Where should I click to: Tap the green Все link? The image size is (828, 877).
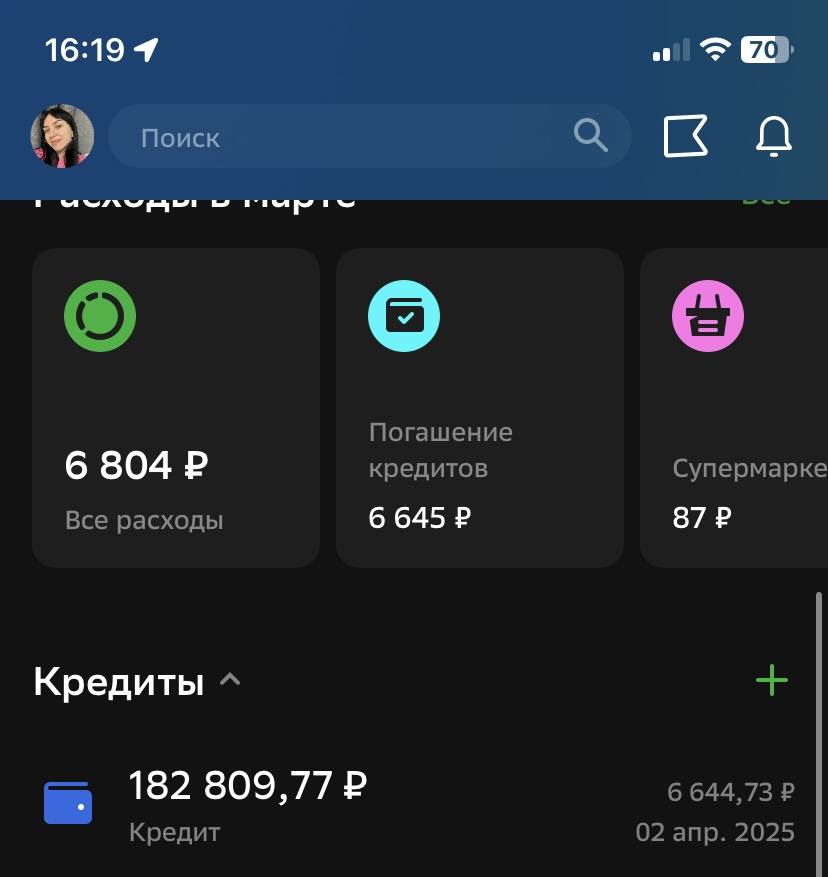point(765,199)
